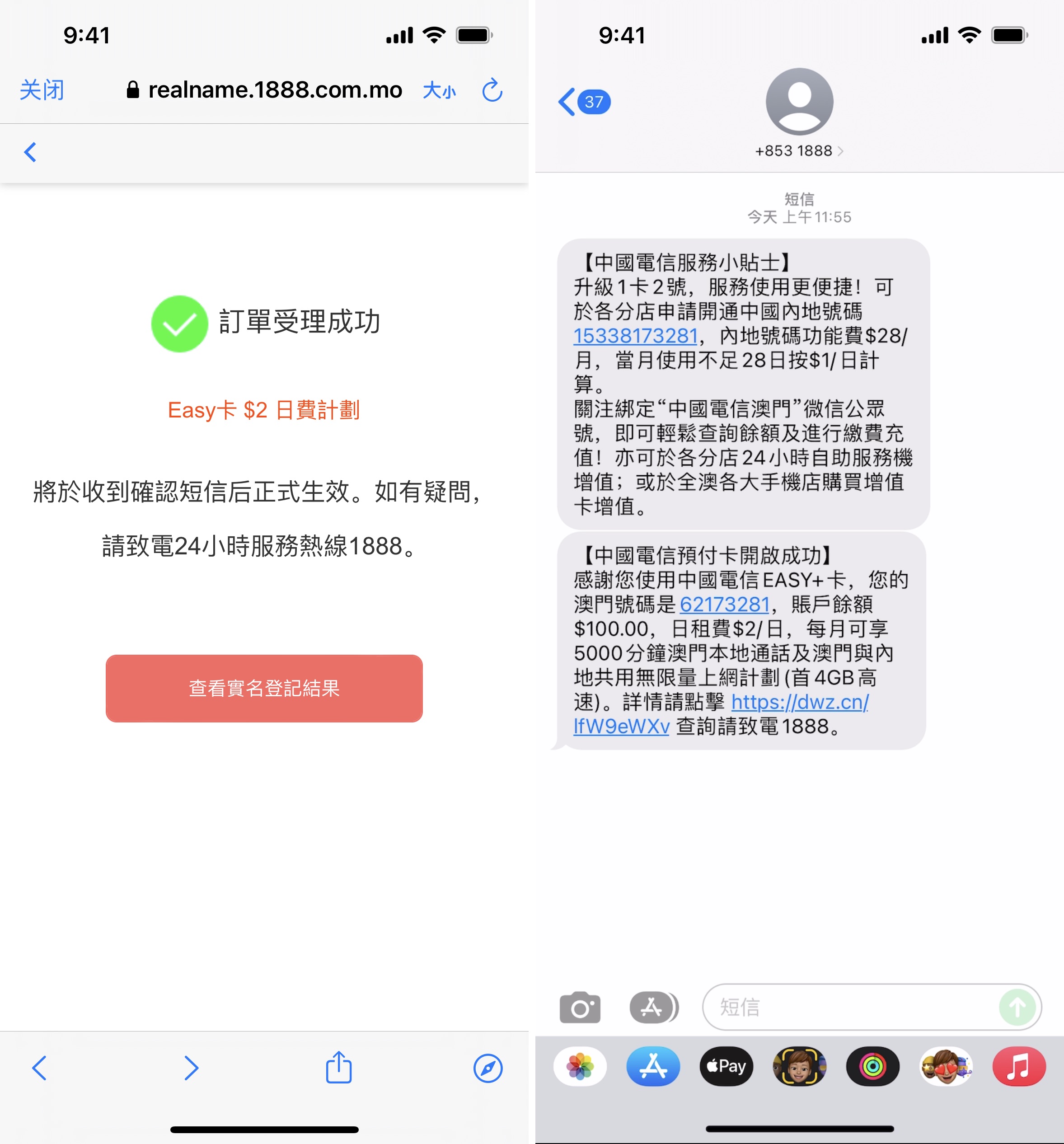Tap phone number 62173281 link
Screen dimensions: 1064x1144
(x=725, y=604)
